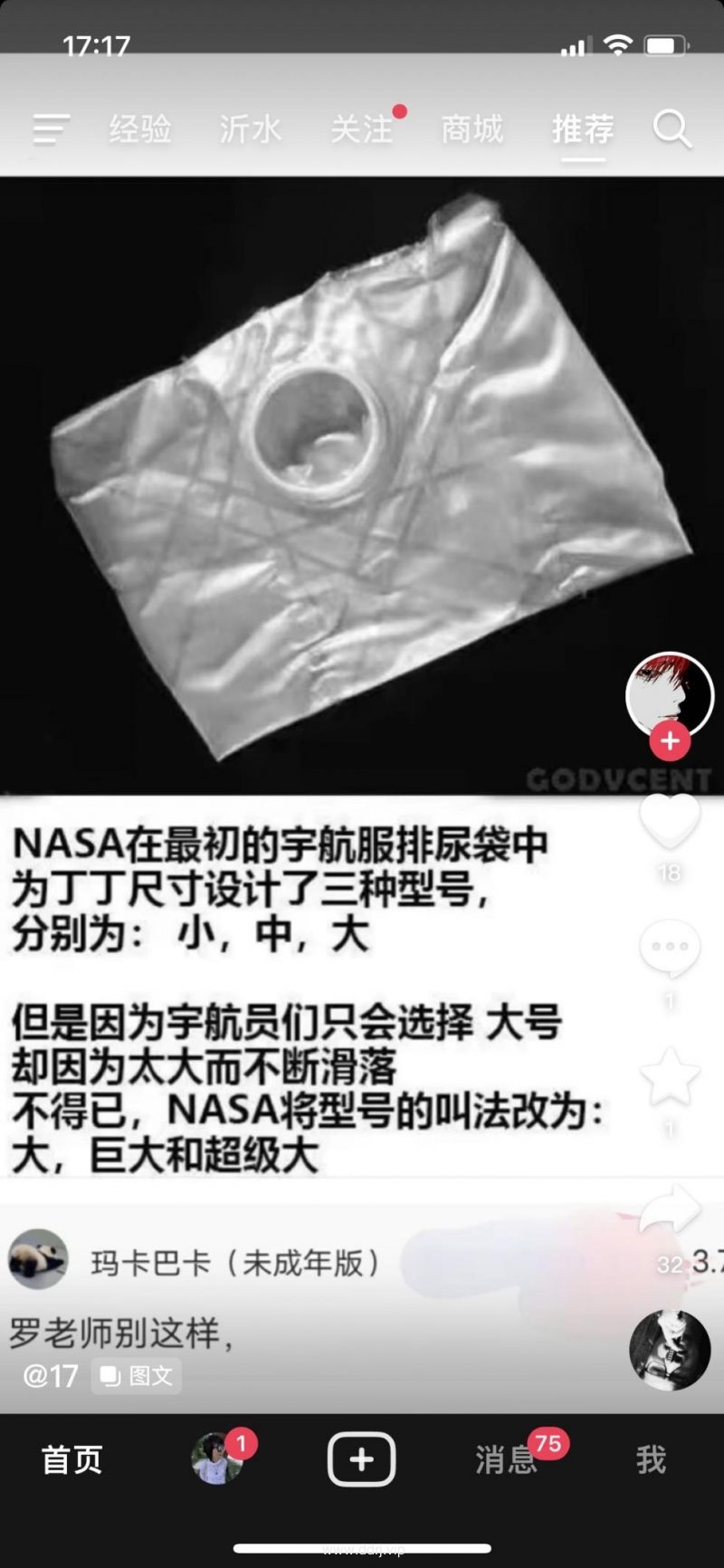Select the 推荐 tab
Viewport: 724px width, 1568px height.
click(x=583, y=129)
